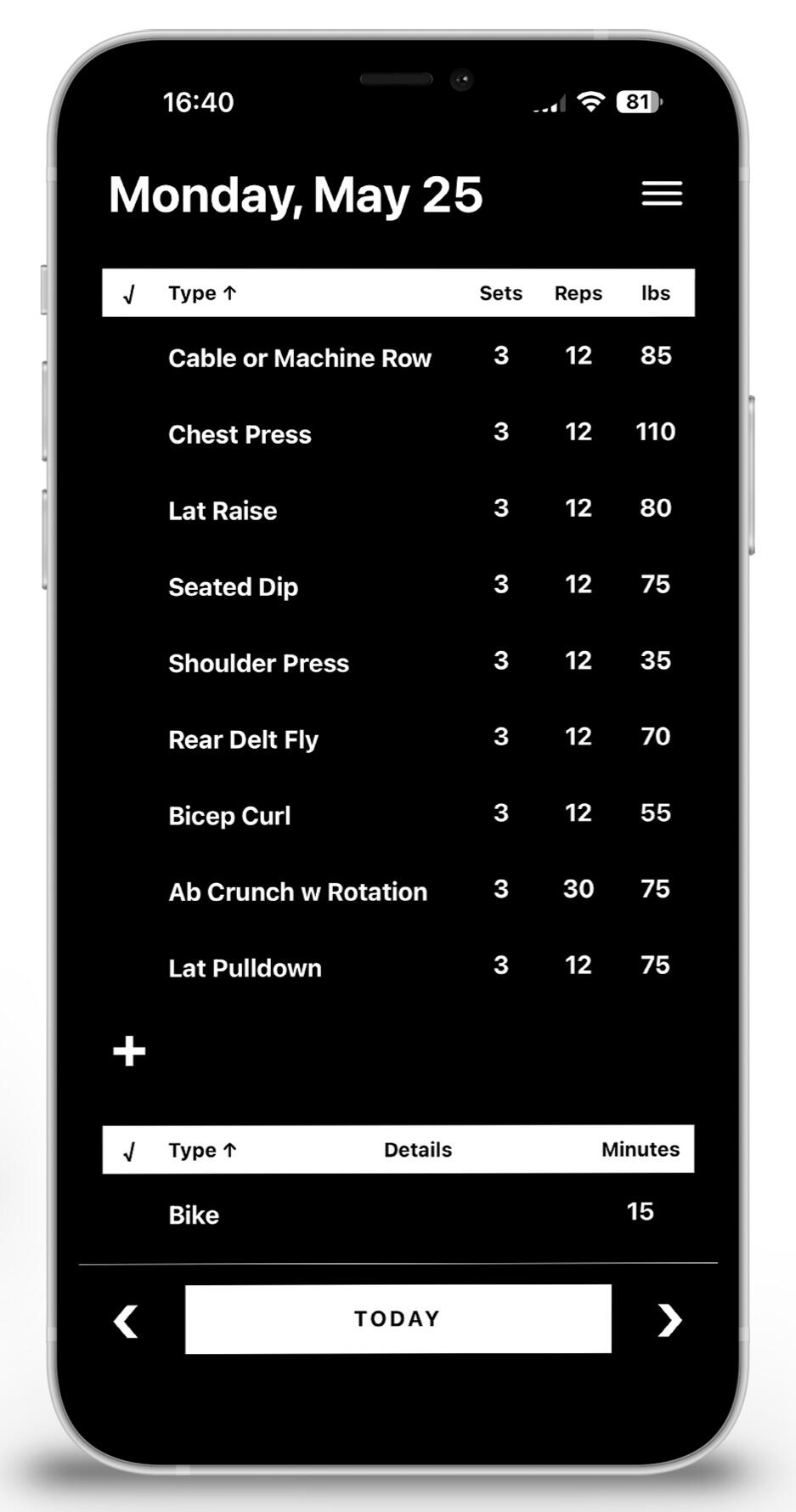Go to the next day

point(669,1320)
